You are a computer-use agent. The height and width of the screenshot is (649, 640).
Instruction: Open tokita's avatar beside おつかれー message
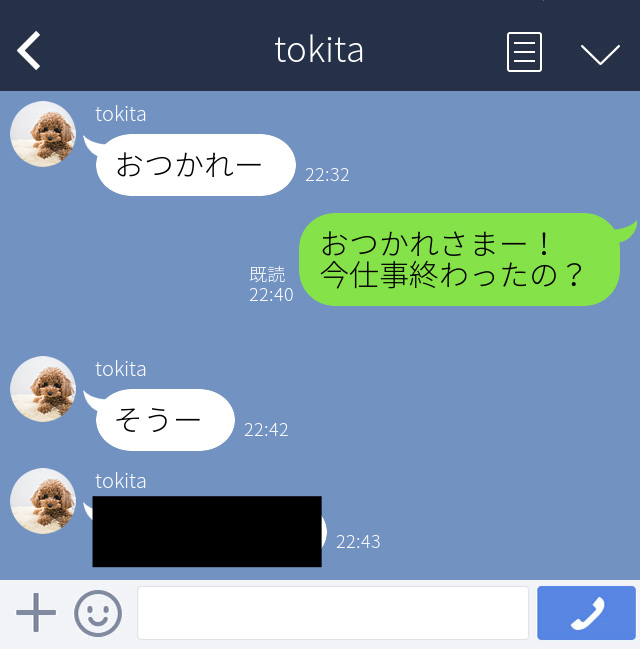(43, 134)
